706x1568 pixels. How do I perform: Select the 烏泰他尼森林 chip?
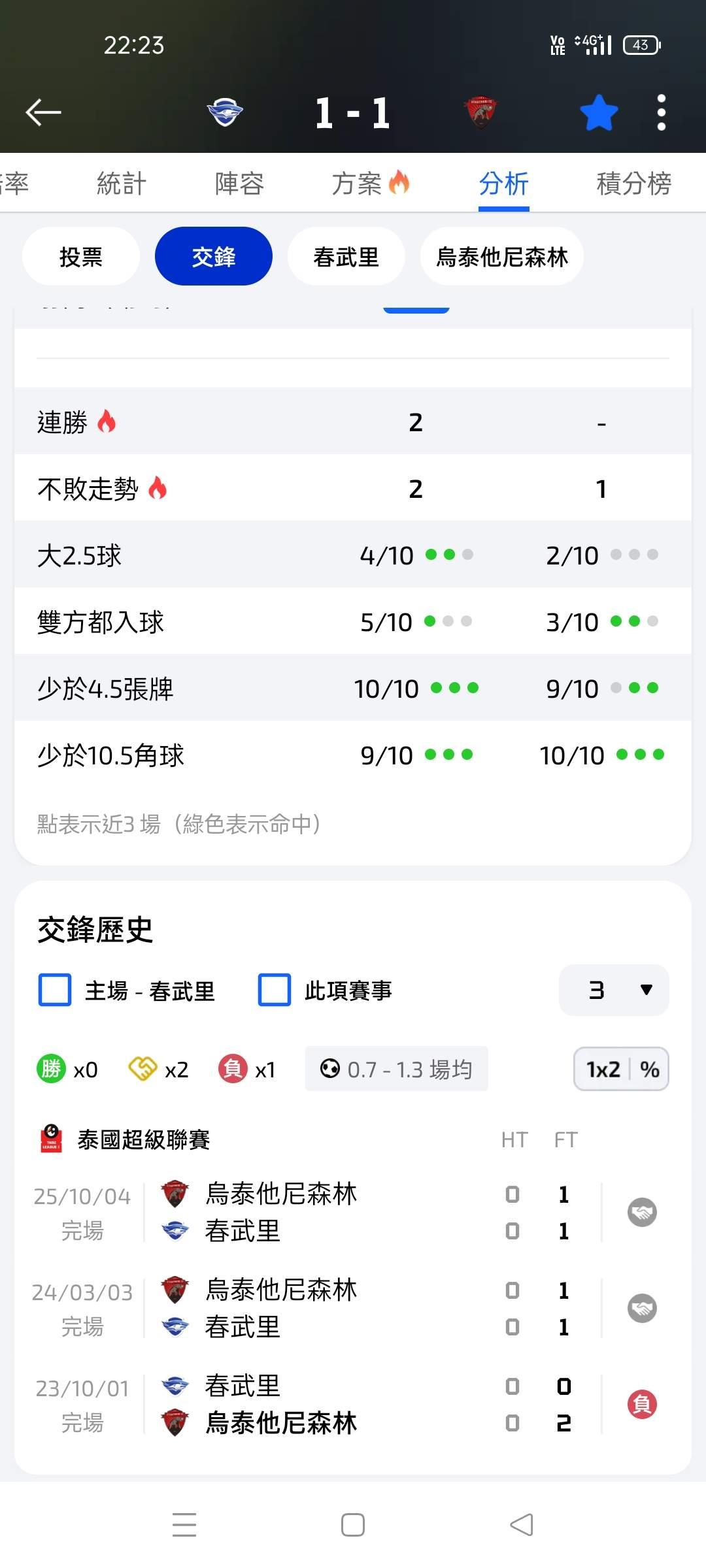[501, 257]
